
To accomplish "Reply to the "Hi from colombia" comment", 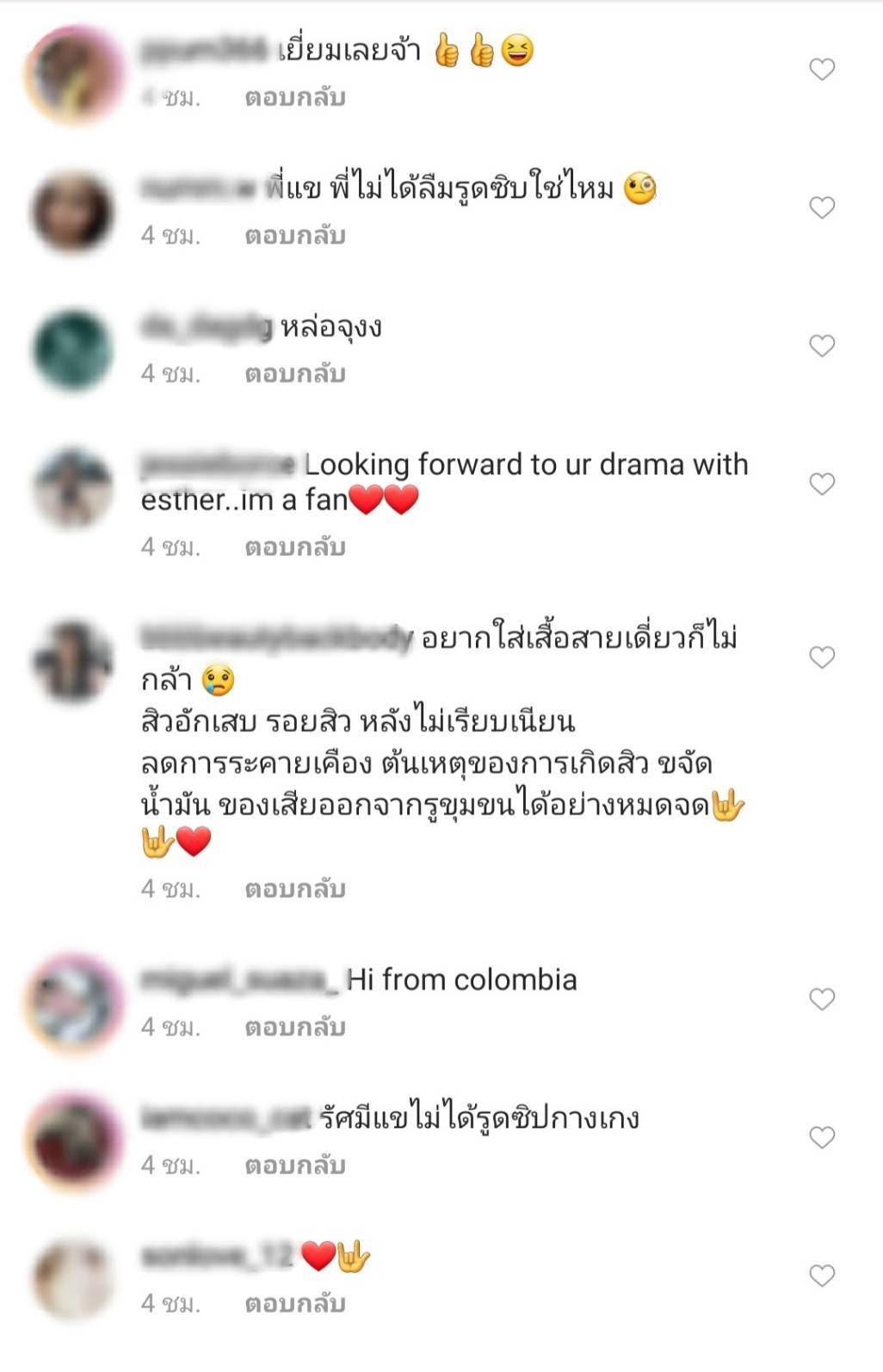I will pyautogui.click(x=294, y=1028).
